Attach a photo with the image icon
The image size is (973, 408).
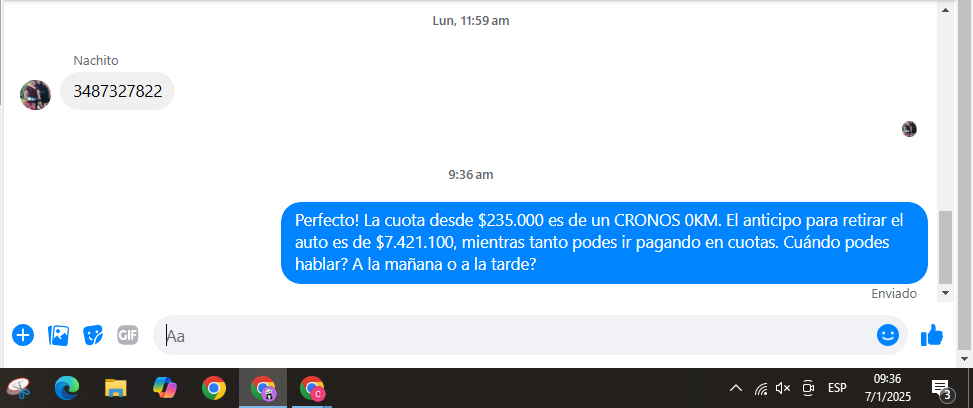coord(59,335)
